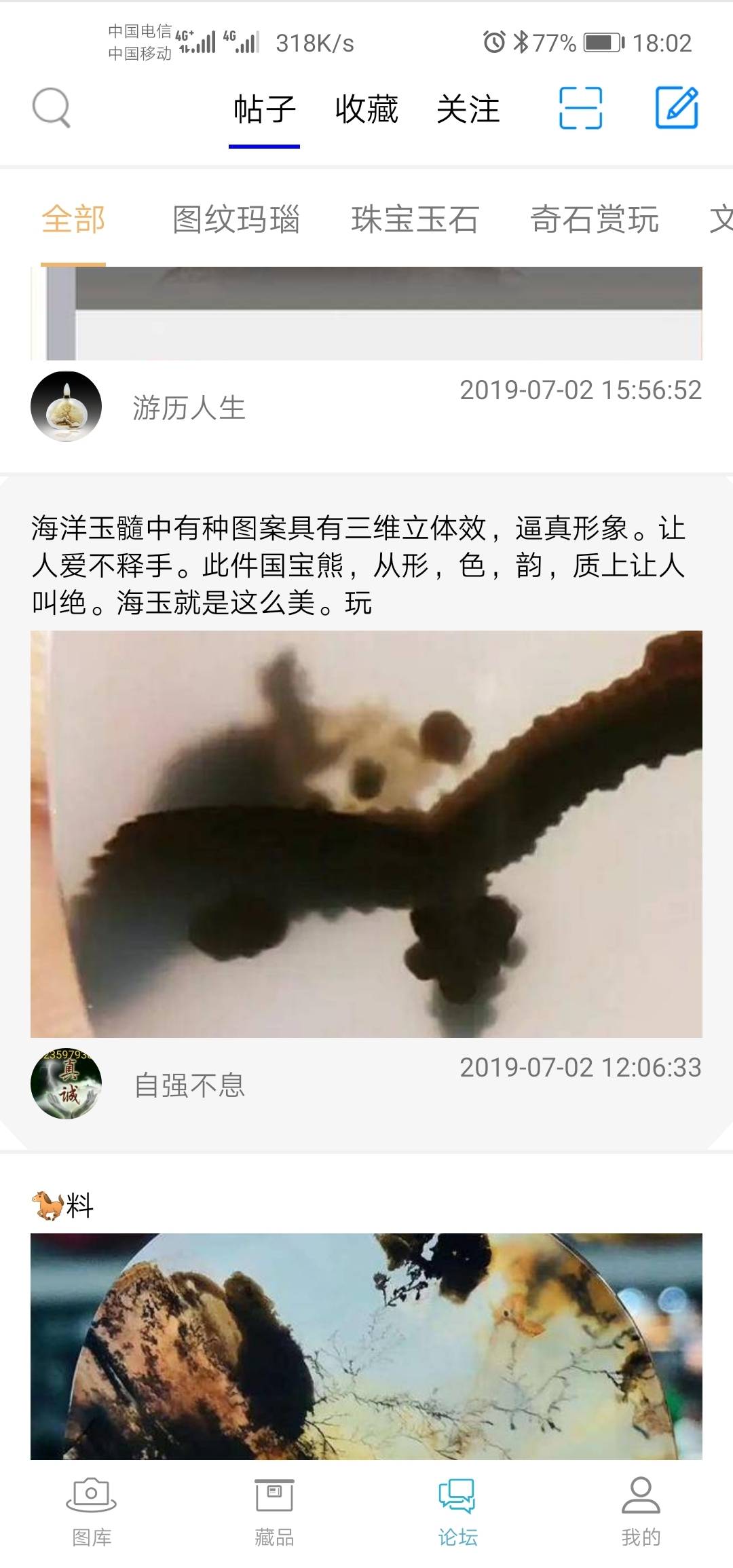Switch to the 关注 tab

coord(468,110)
